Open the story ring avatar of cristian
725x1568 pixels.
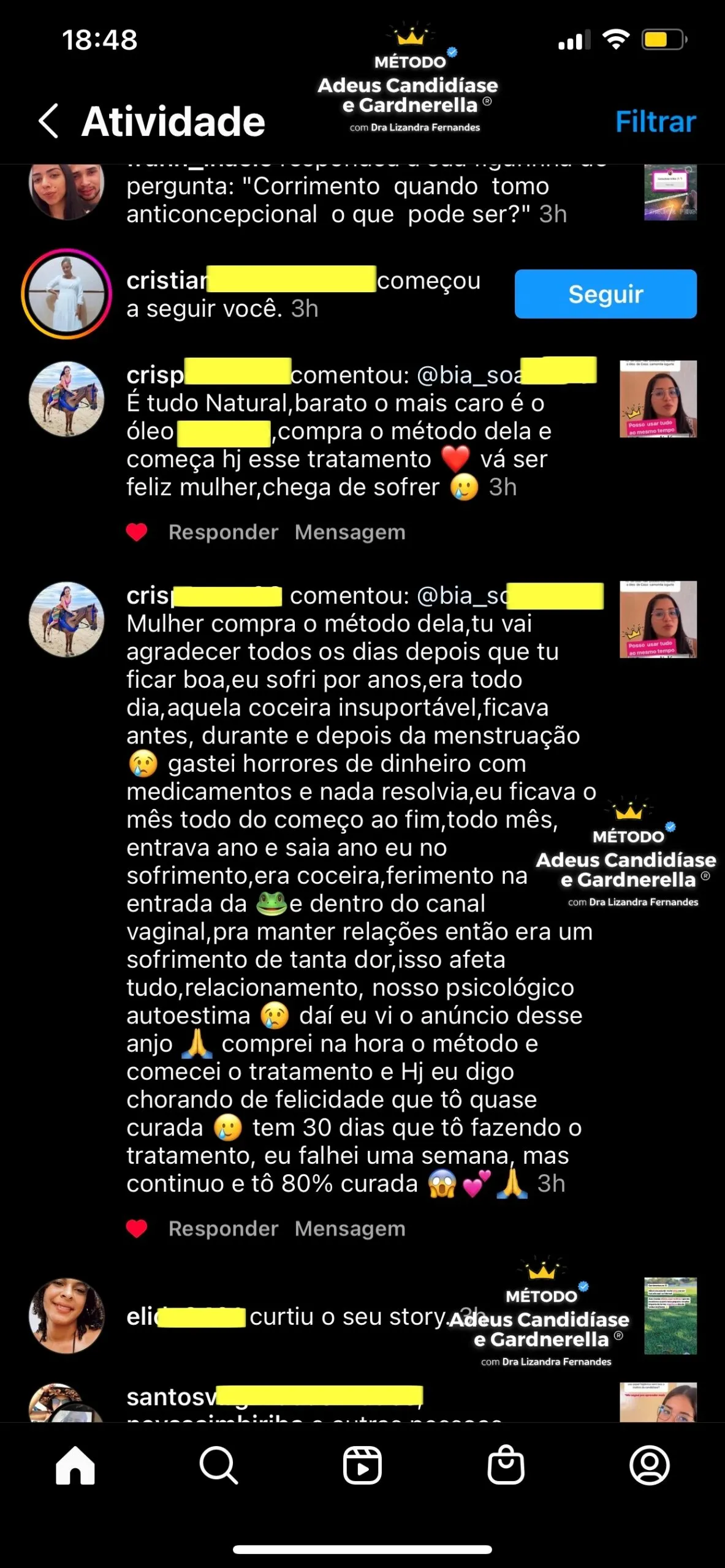coord(66,293)
